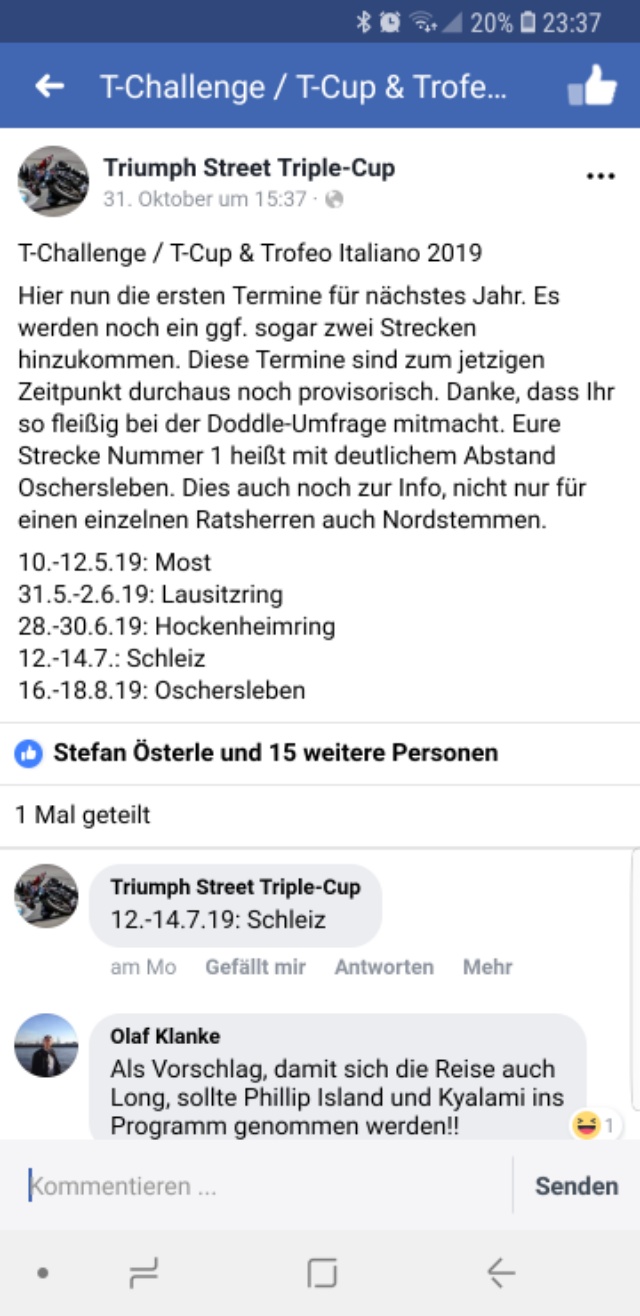View laughing reaction on Olaf Klanke's comment
The image size is (640, 1316).
click(x=594, y=1126)
